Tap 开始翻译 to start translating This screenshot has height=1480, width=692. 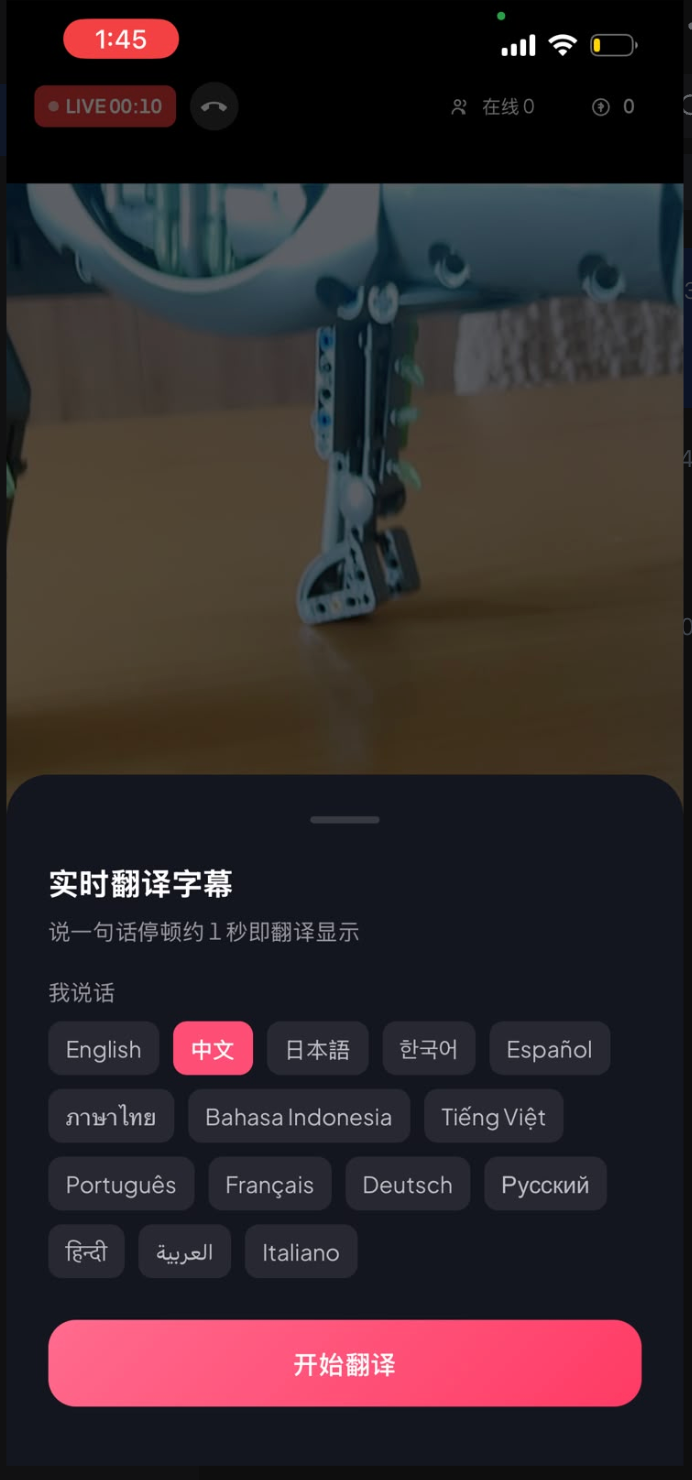click(x=345, y=1363)
